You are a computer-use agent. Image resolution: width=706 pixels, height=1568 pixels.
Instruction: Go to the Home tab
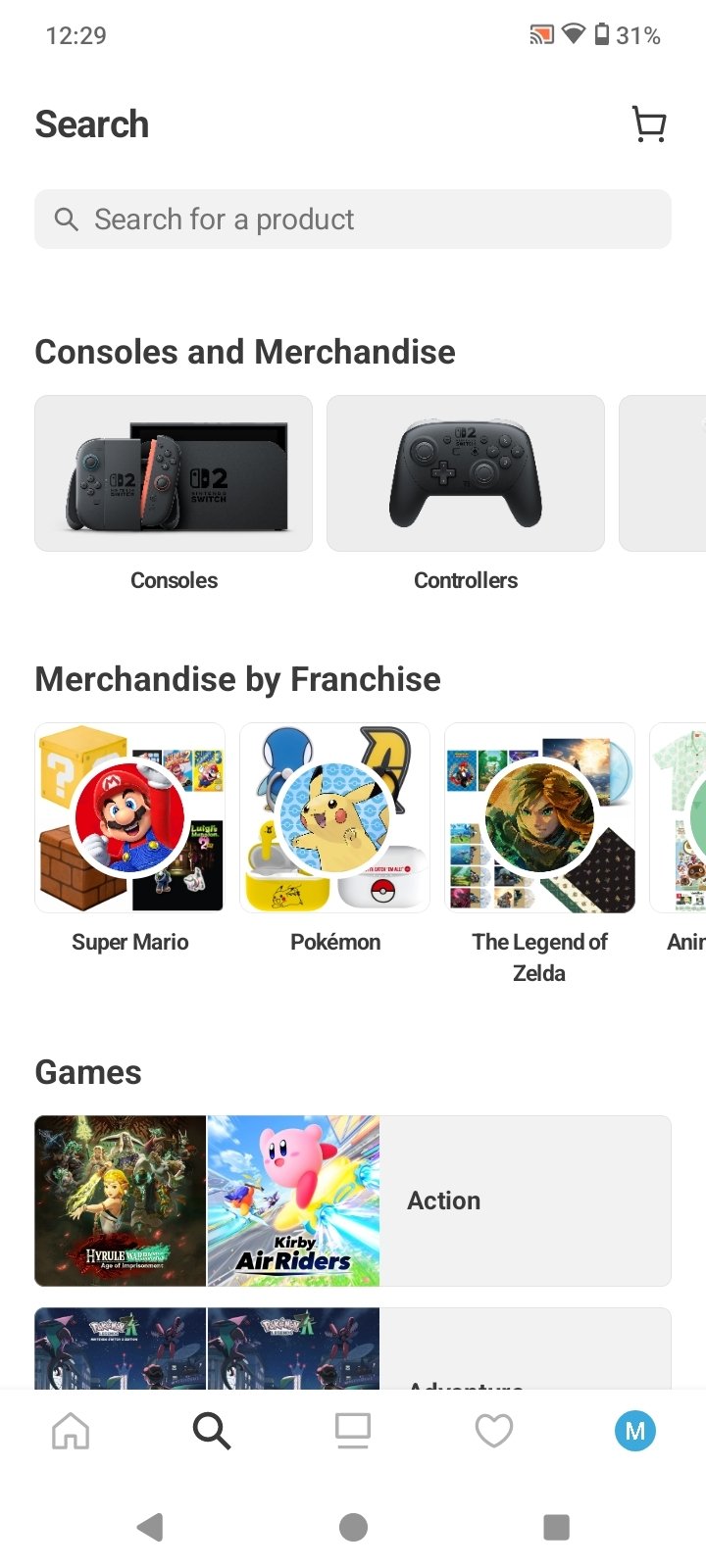pyautogui.click(x=71, y=1432)
